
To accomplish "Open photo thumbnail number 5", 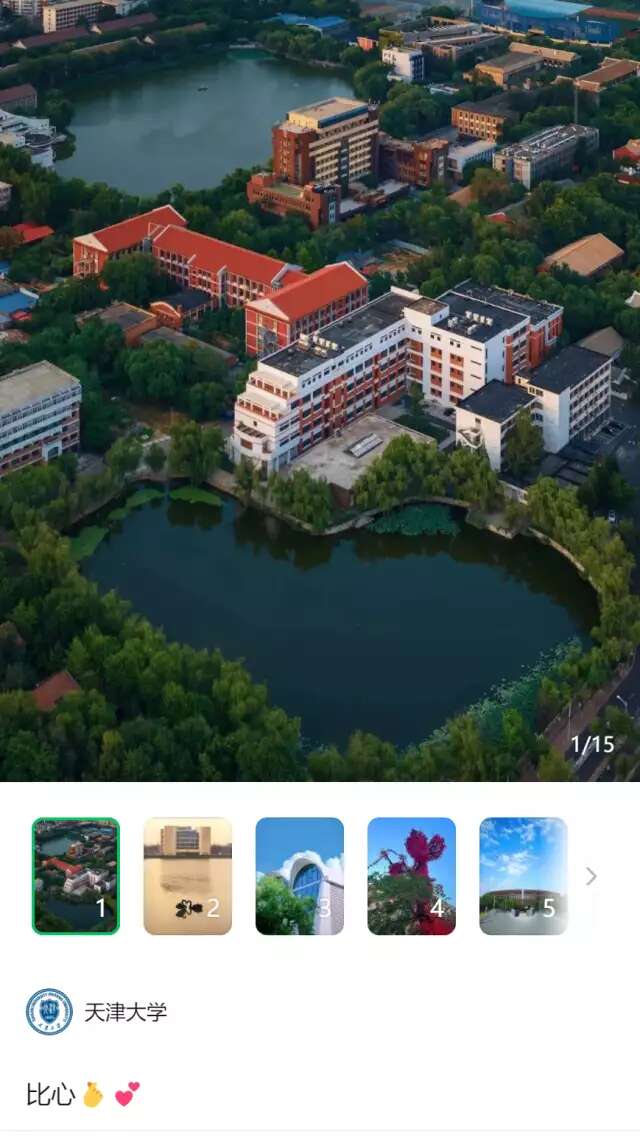I will [523, 876].
